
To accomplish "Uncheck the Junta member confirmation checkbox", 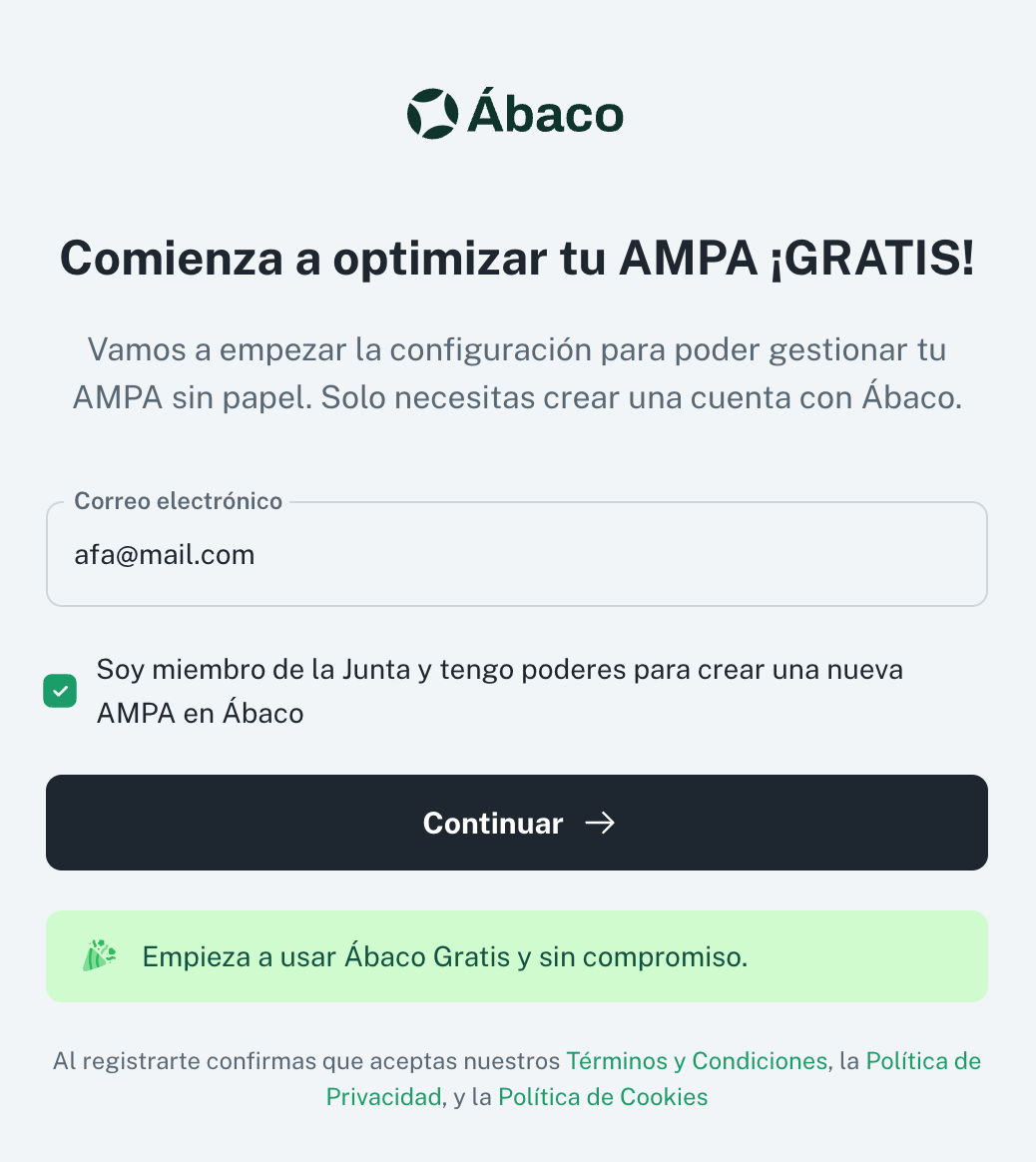I will (x=60, y=691).
